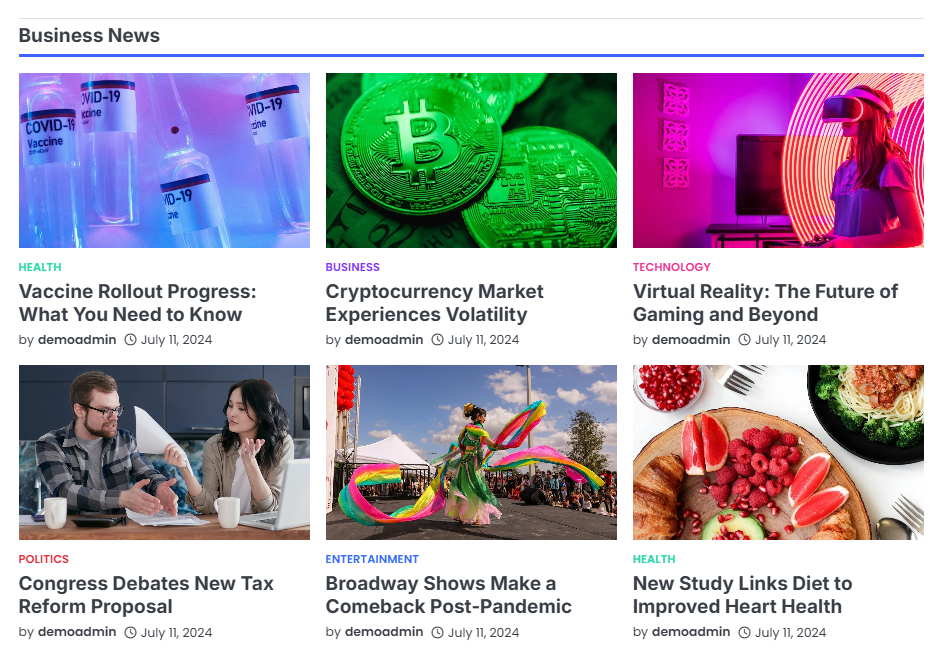Read 'Broadway Shows Make a Comeback Post-Pandemic'
The image size is (940, 667).
click(449, 595)
